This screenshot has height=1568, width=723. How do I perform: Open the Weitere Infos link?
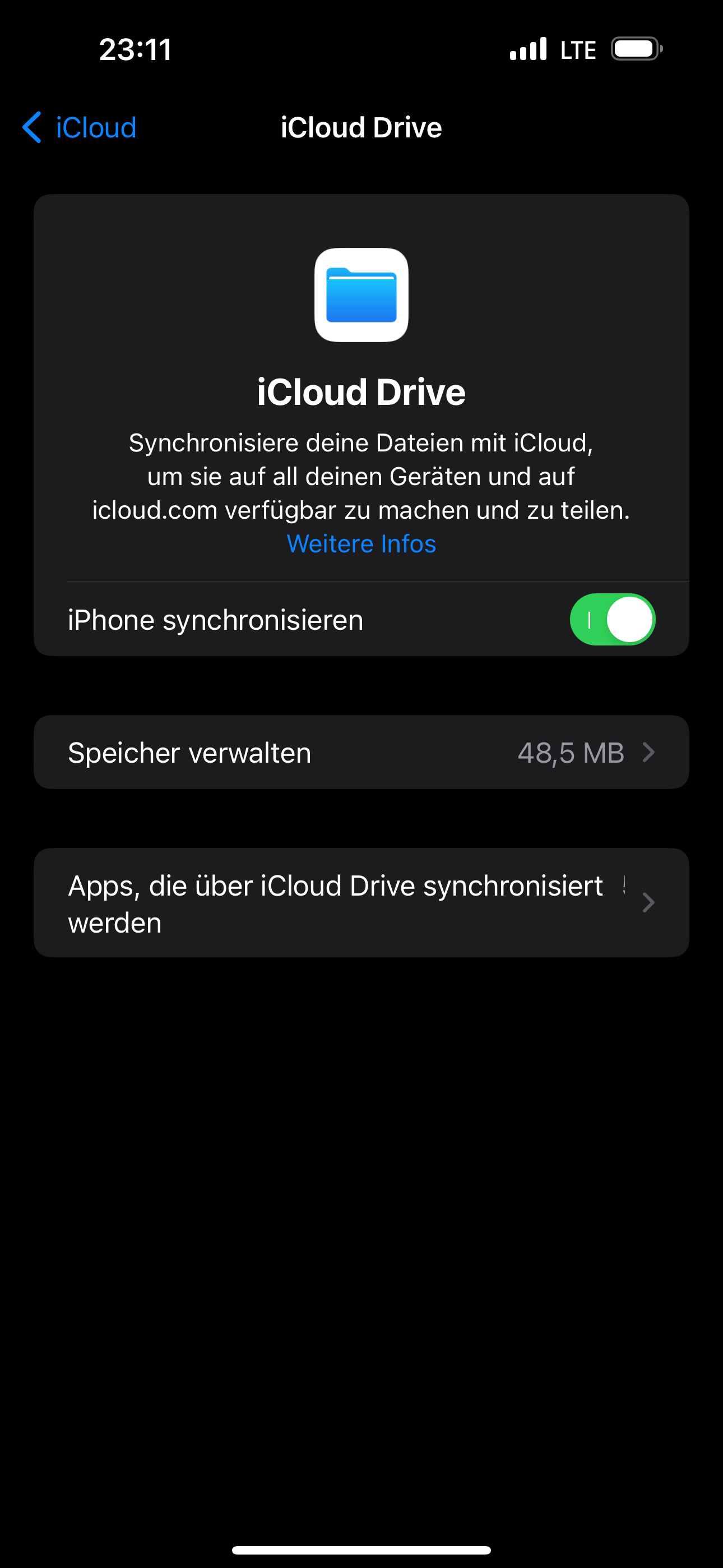(x=361, y=543)
